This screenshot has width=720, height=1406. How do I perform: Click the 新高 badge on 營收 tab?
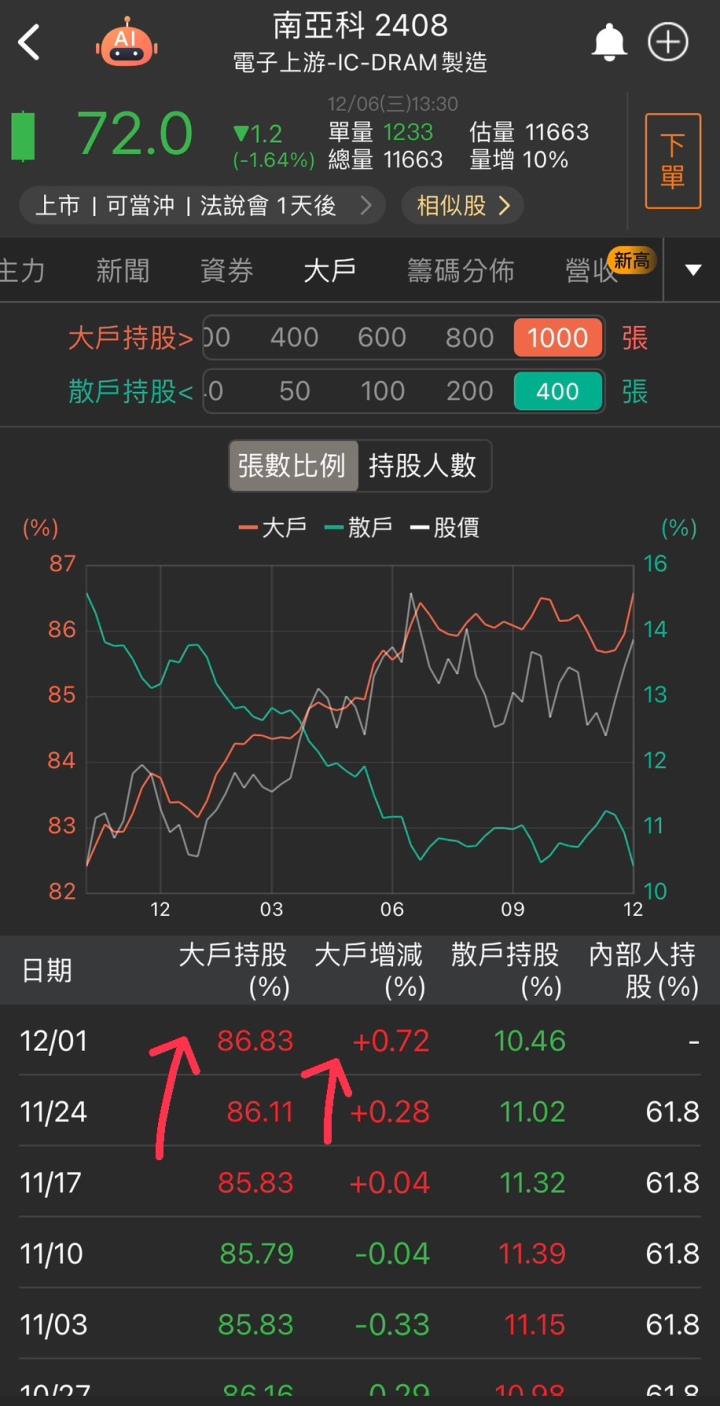click(x=631, y=258)
